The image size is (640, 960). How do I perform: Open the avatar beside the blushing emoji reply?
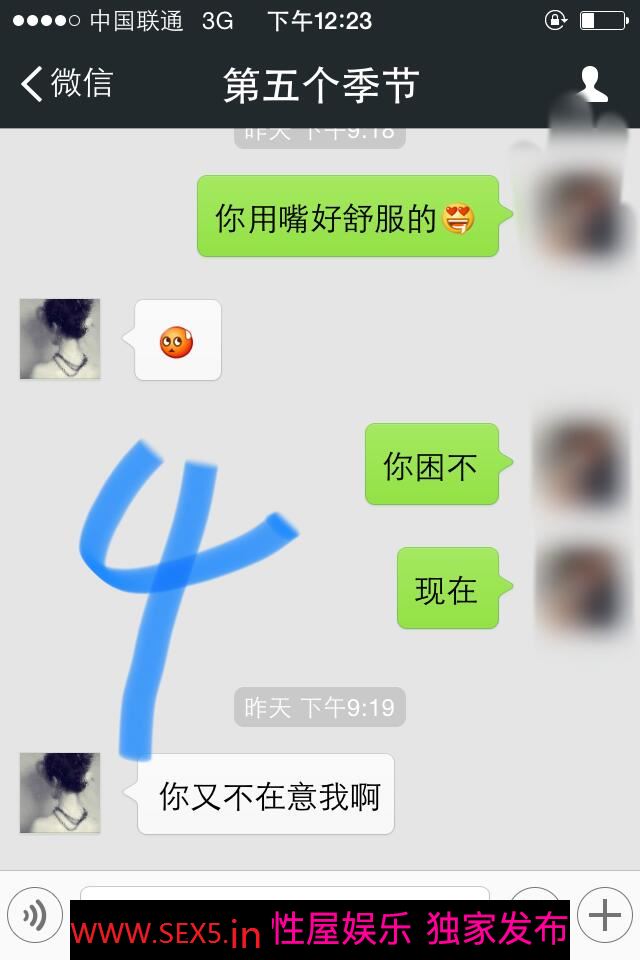[x=60, y=339]
